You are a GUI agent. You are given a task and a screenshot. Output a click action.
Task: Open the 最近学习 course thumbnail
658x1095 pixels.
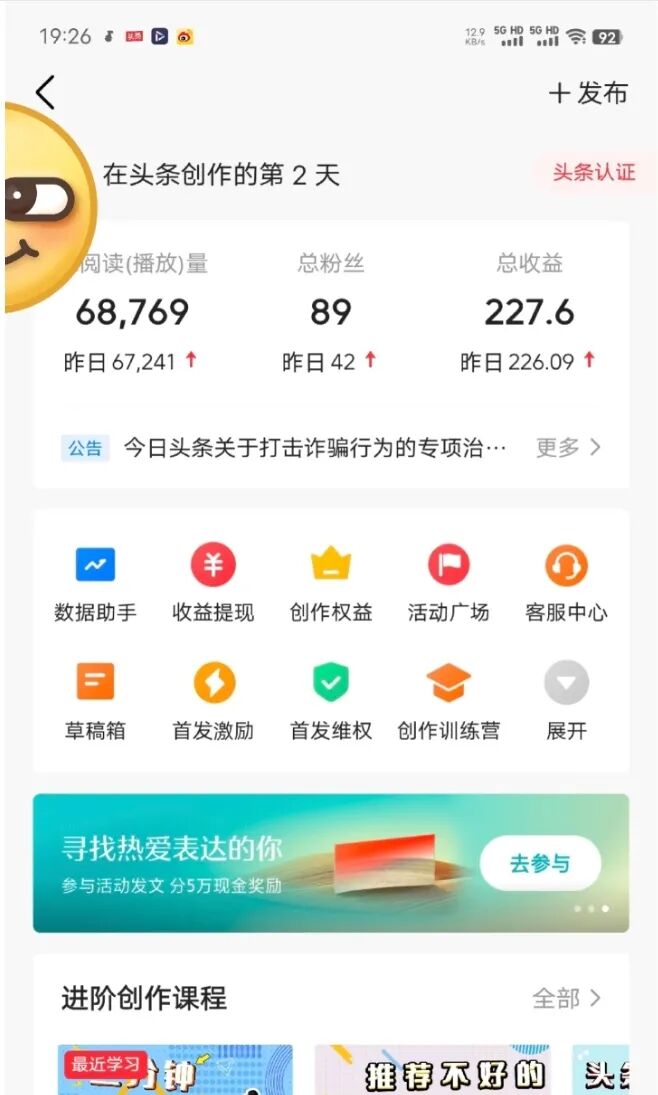(176, 1070)
